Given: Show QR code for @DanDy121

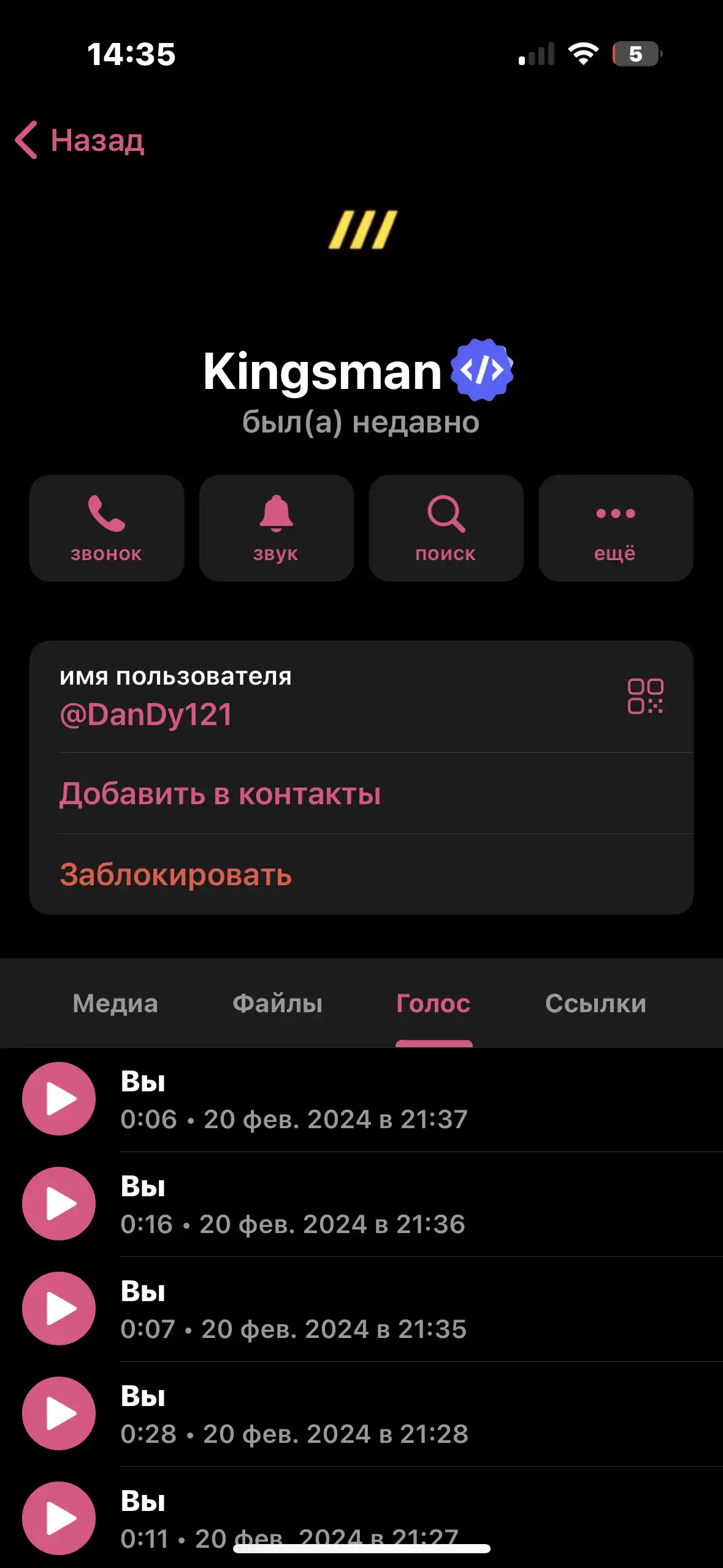Looking at the screenshot, I should [x=645, y=696].
